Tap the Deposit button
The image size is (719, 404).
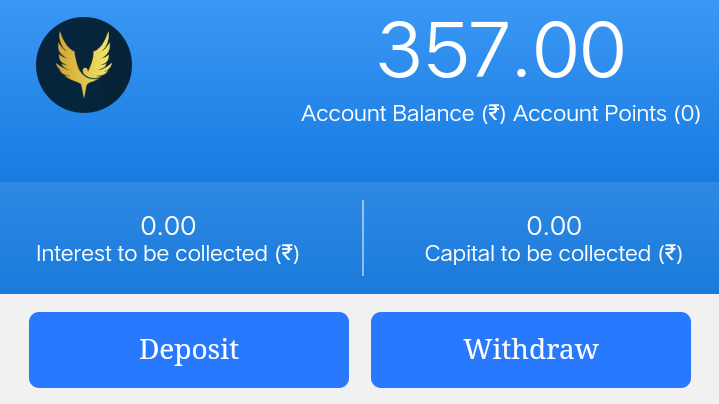tap(189, 349)
